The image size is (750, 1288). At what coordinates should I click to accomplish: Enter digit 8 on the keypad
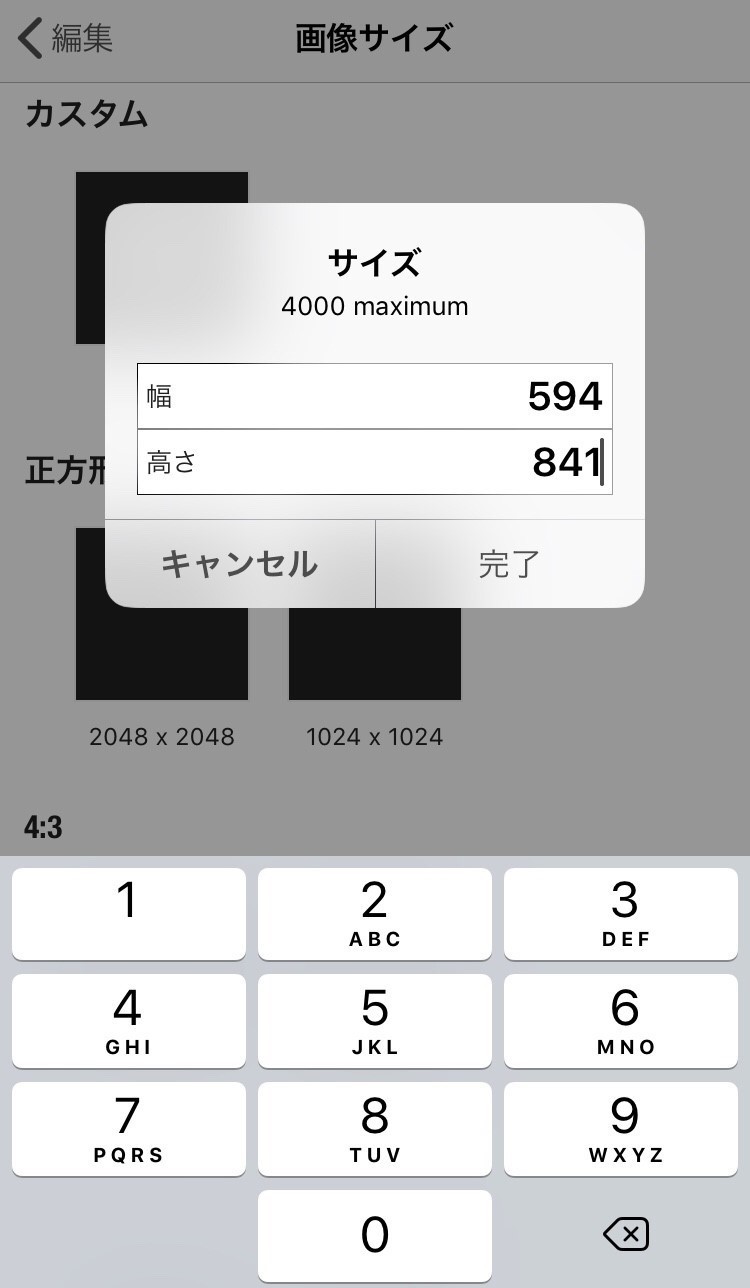click(x=375, y=1129)
